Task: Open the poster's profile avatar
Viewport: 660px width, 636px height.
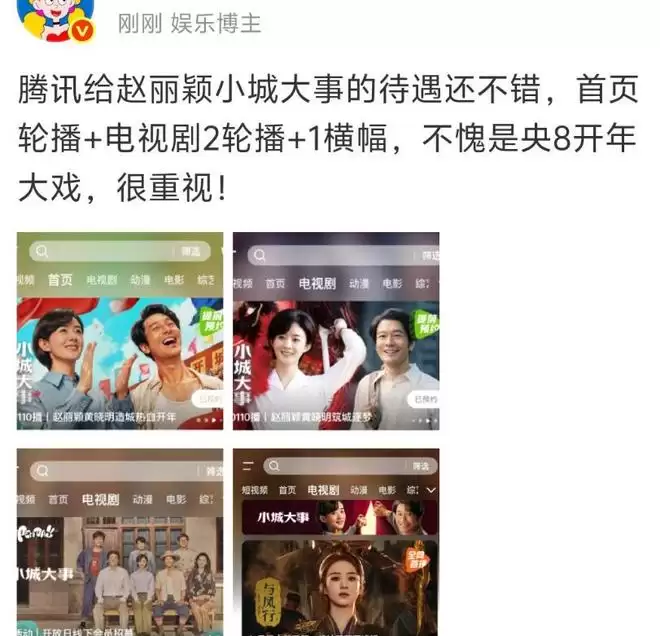Action: click(x=56, y=16)
